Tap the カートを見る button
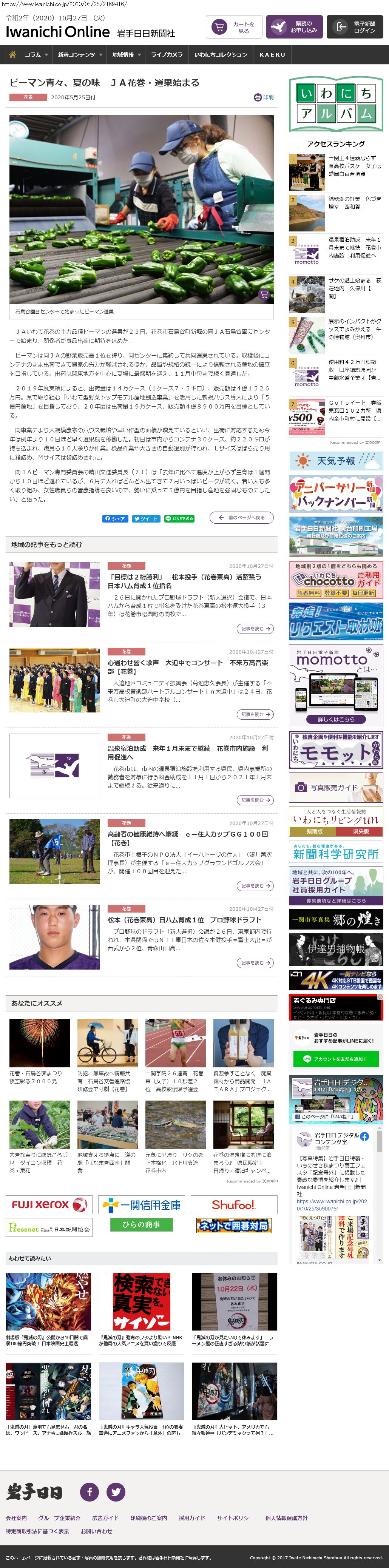This screenshot has height=1568, width=389. (235, 28)
